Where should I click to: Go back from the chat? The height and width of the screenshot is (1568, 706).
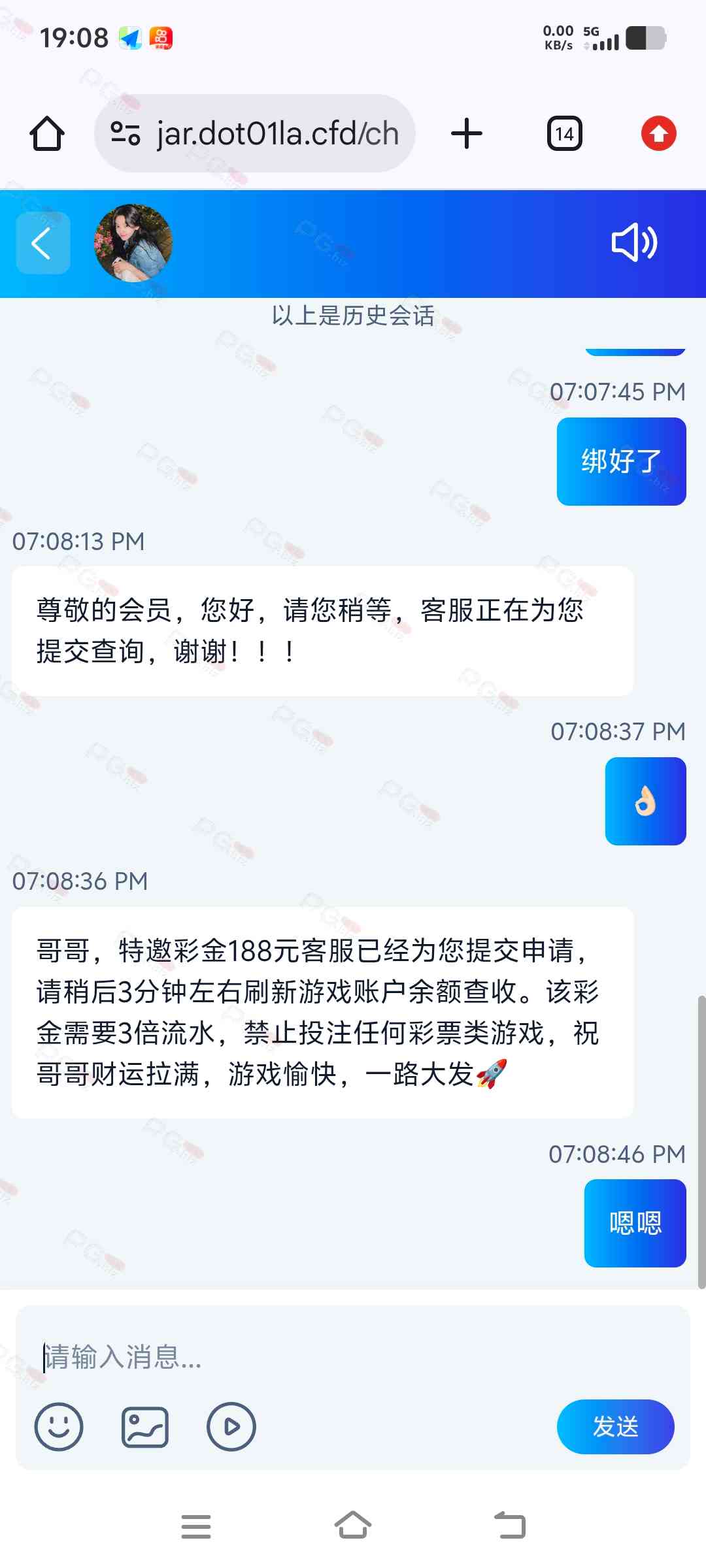pyautogui.click(x=42, y=243)
